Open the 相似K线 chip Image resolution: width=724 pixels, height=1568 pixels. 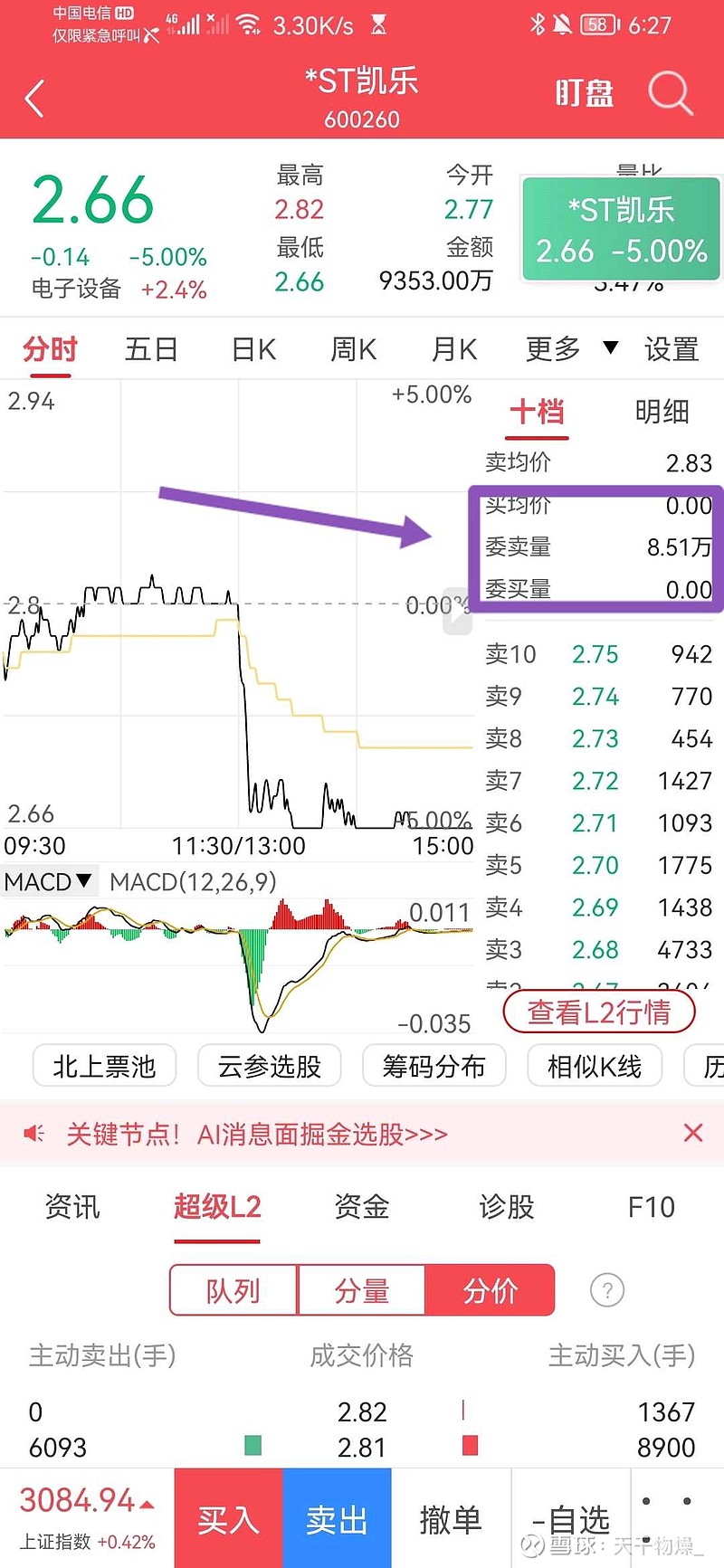595,1067
